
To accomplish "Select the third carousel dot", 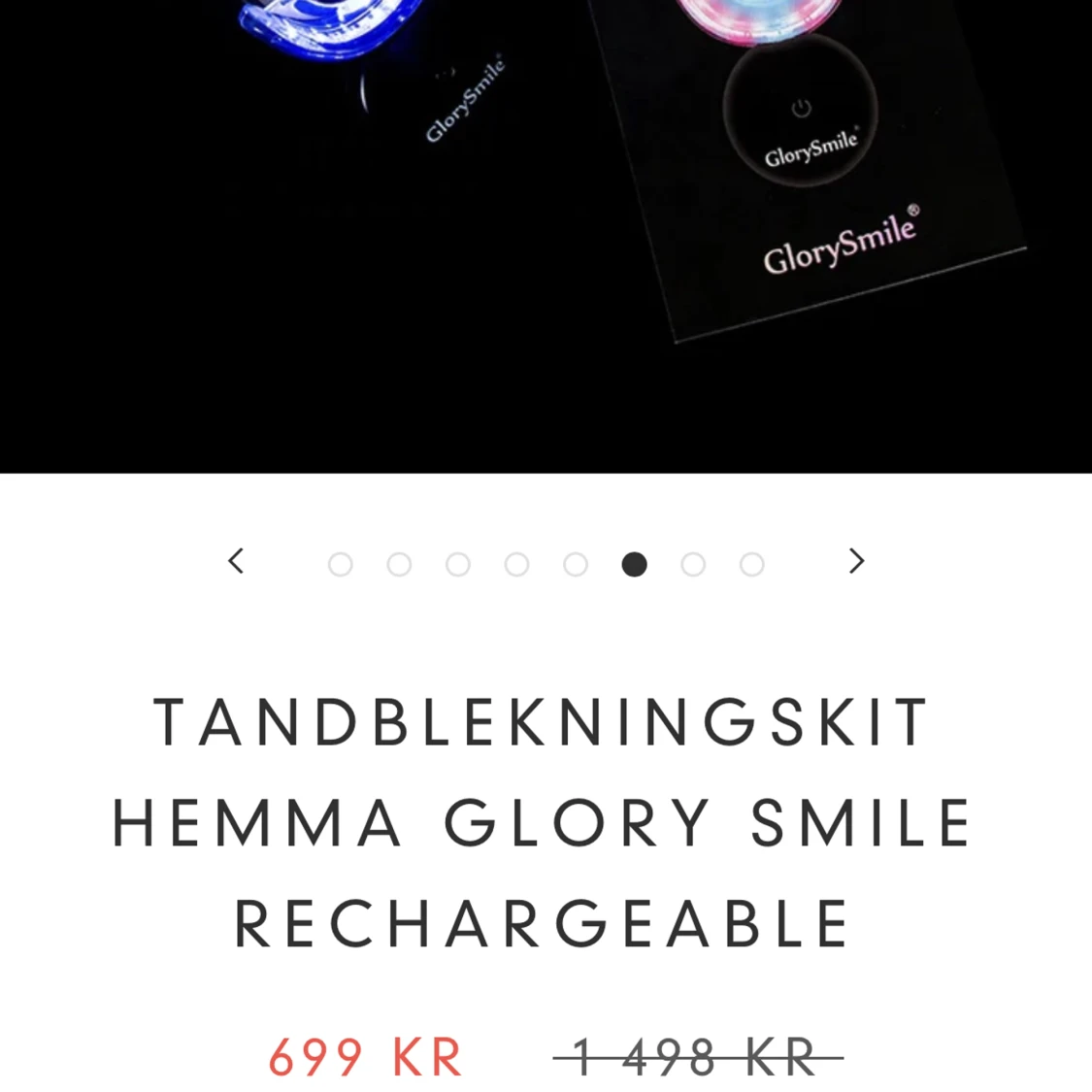I will [x=458, y=564].
